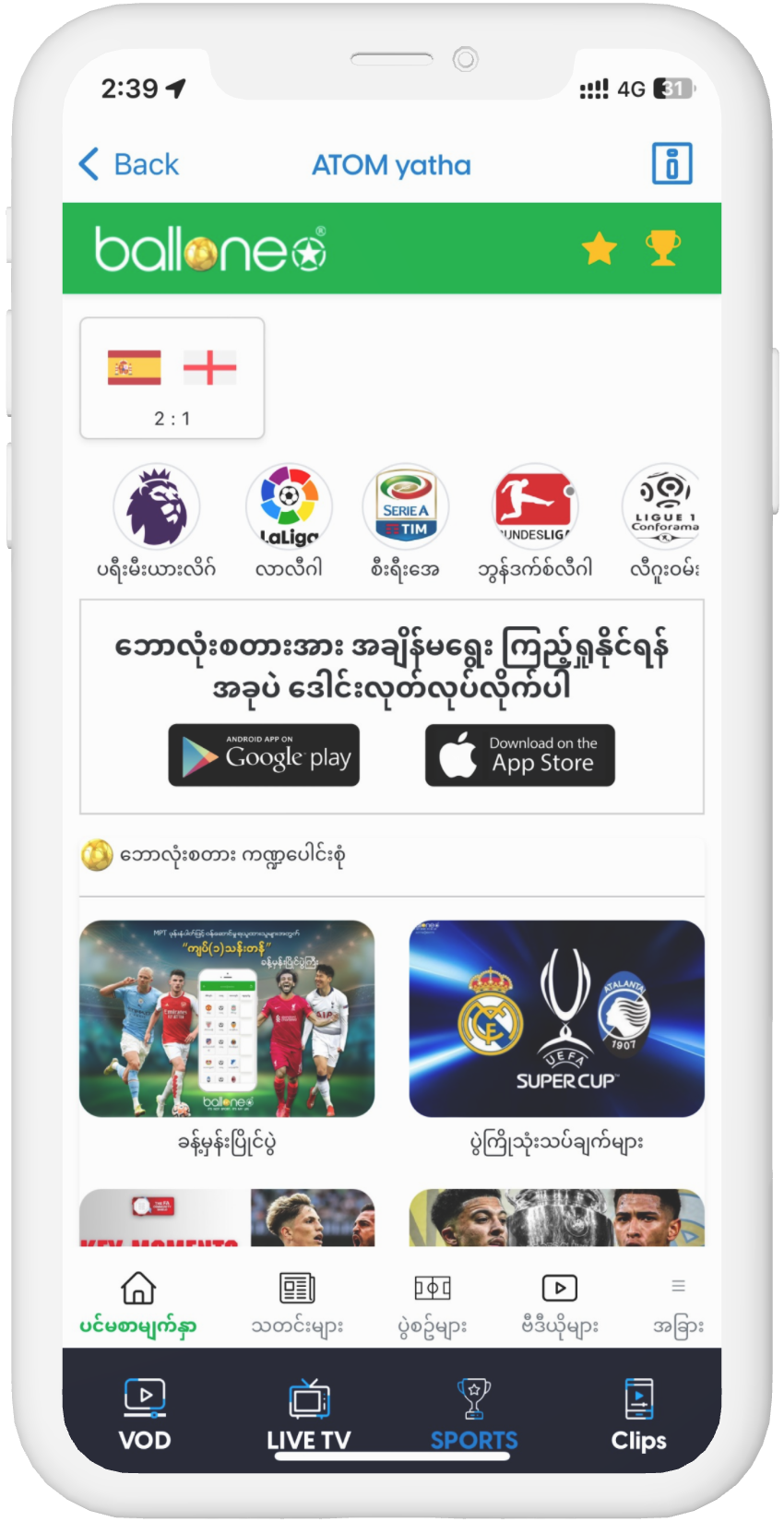Open the Spain vs England 2:1 match card
Image resolution: width=784 pixels, height=1522 pixels.
click(172, 378)
